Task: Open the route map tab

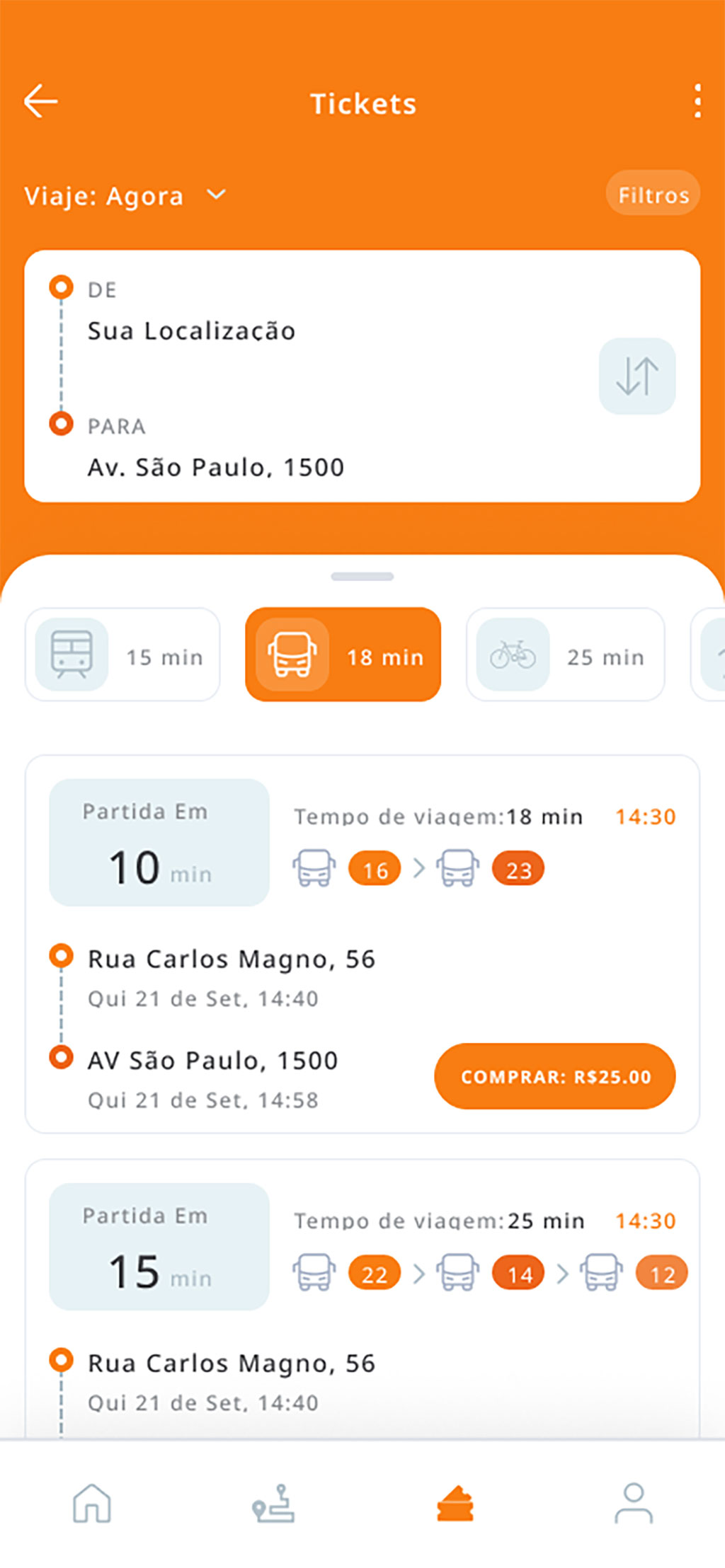Action: [x=273, y=1503]
